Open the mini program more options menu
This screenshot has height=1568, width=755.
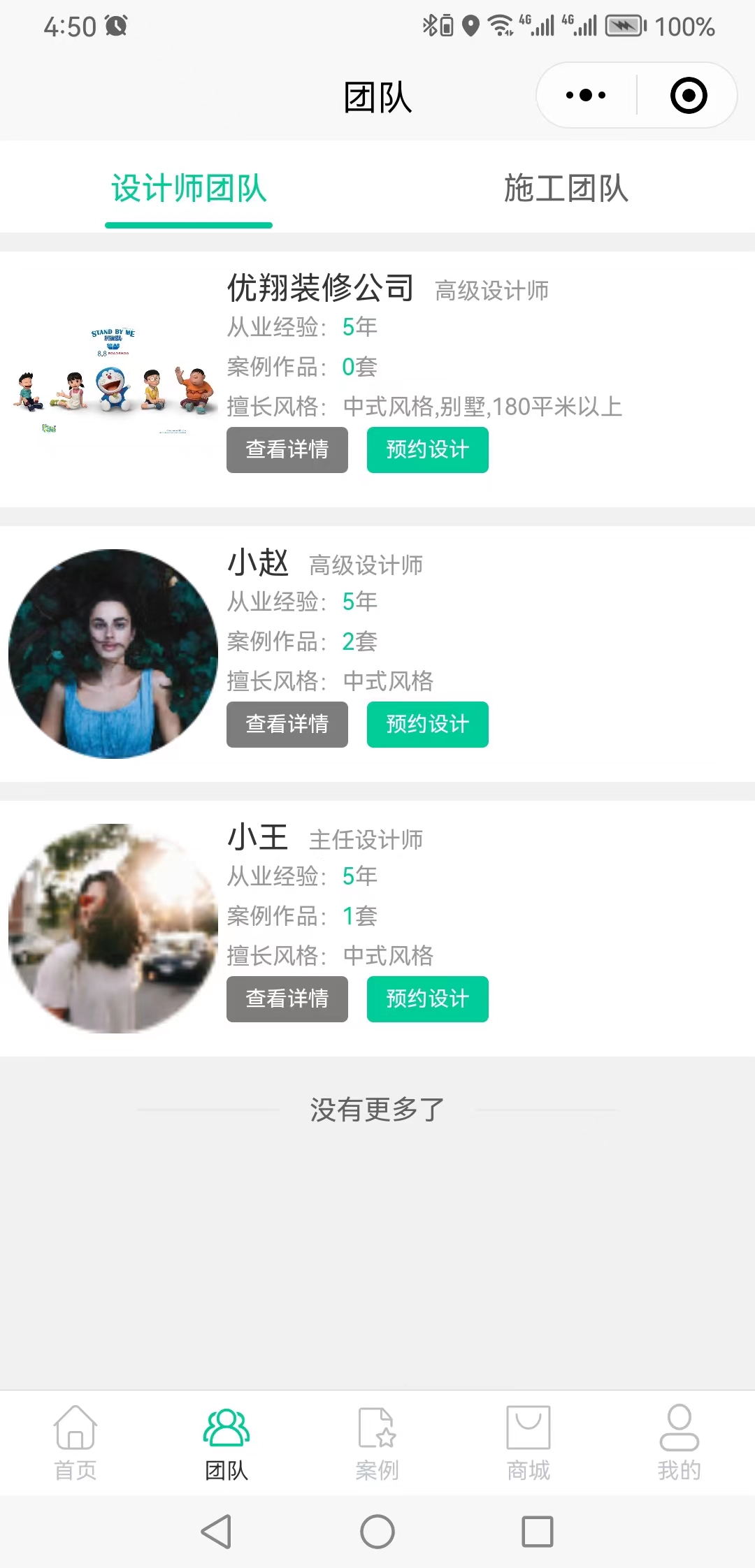(x=586, y=95)
